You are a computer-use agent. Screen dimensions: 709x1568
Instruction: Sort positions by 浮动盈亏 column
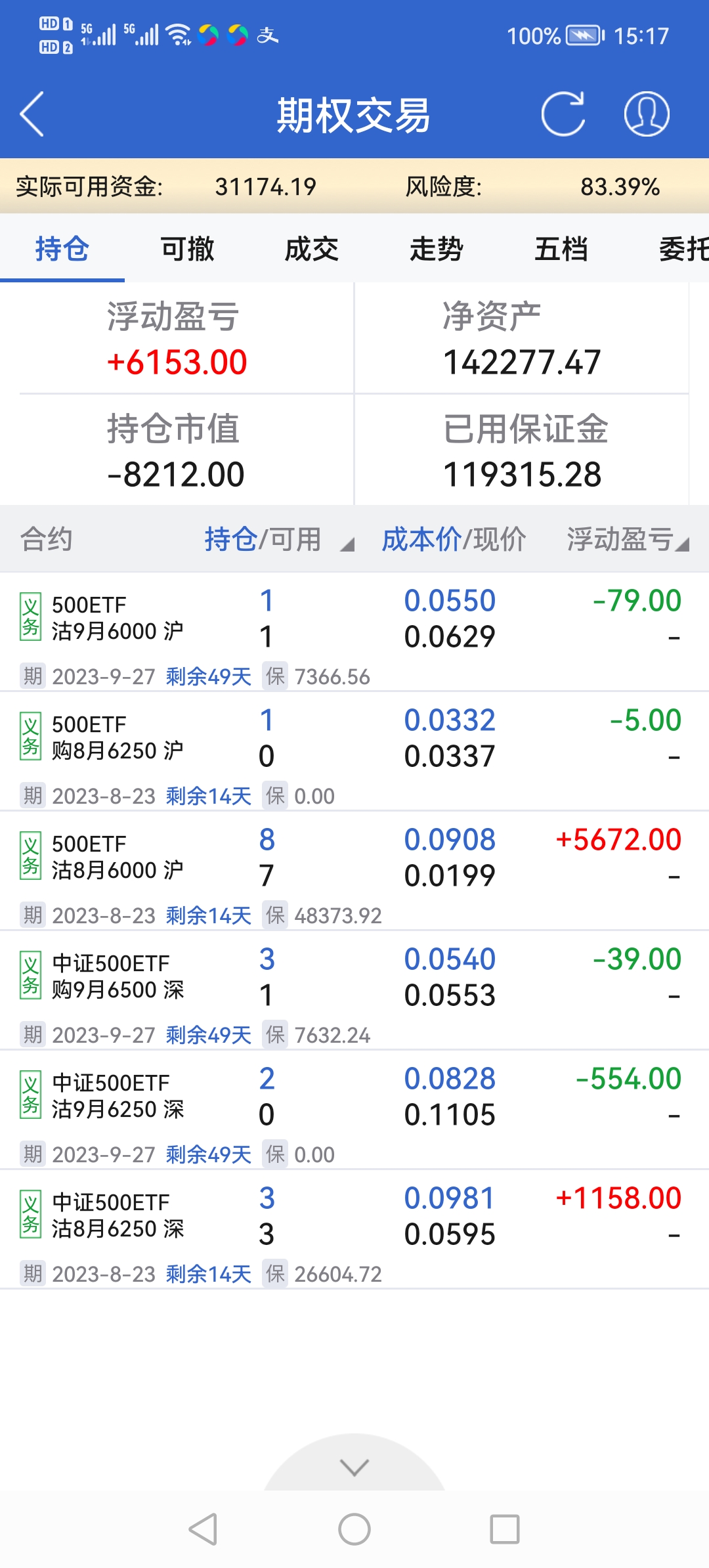tap(627, 540)
